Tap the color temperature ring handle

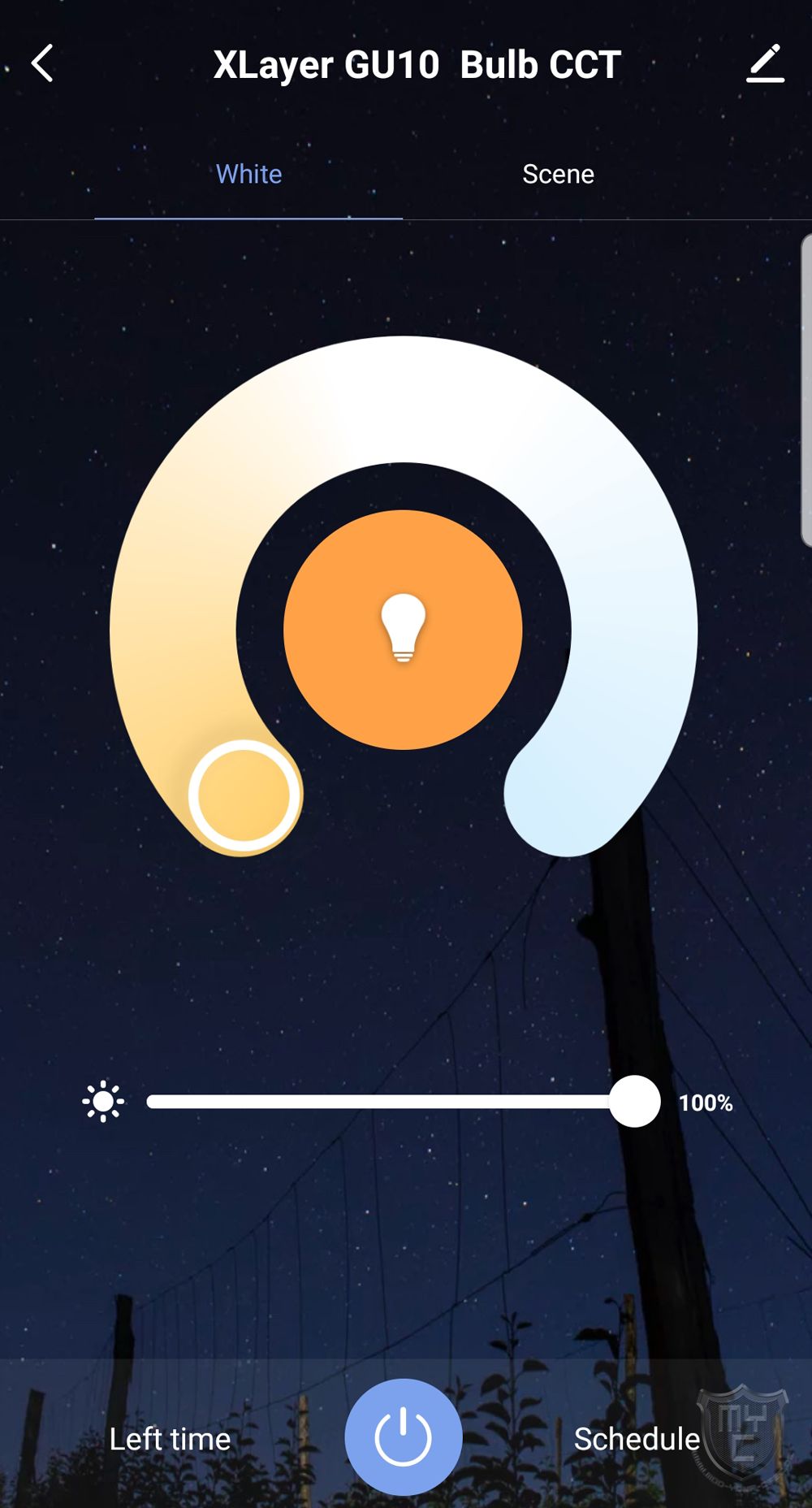click(x=244, y=795)
